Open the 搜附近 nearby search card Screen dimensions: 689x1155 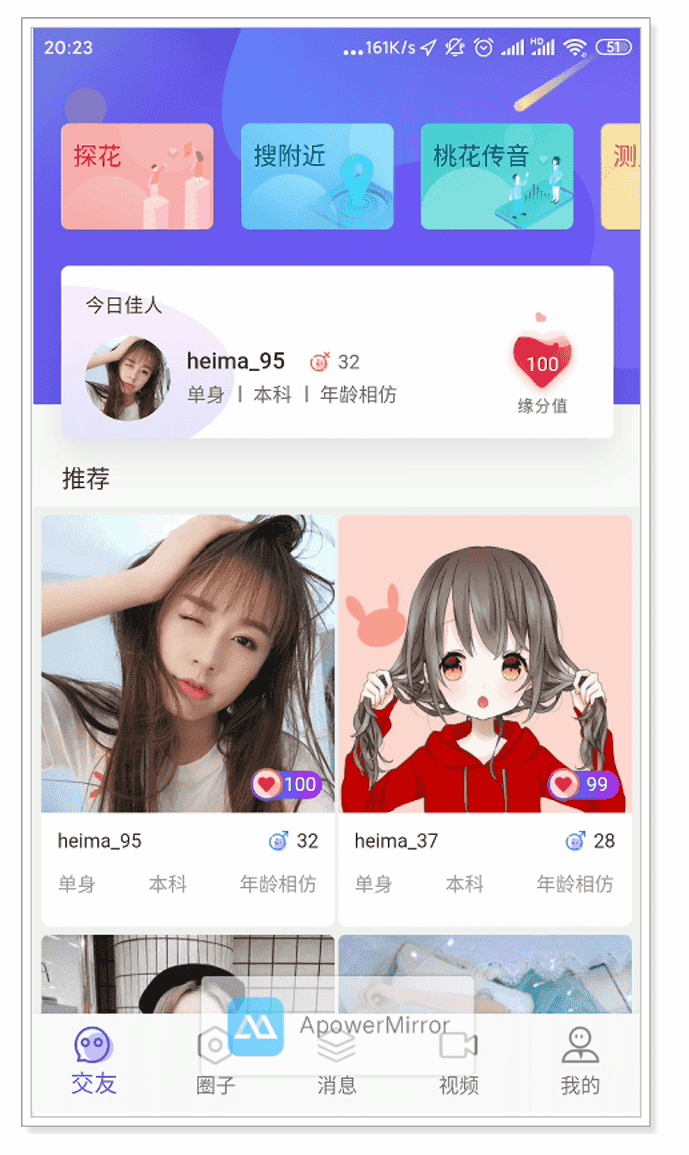[317, 176]
